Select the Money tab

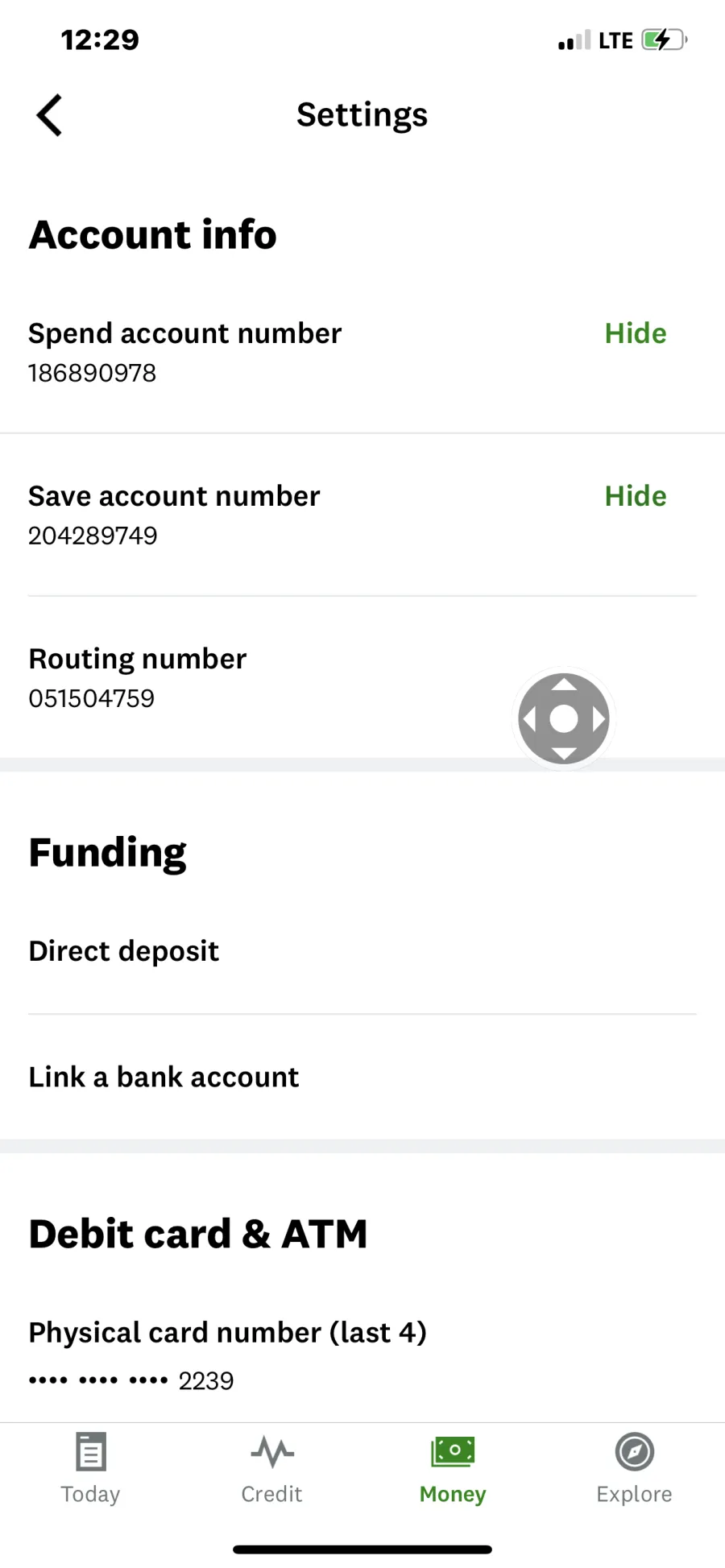(x=453, y=1468)
